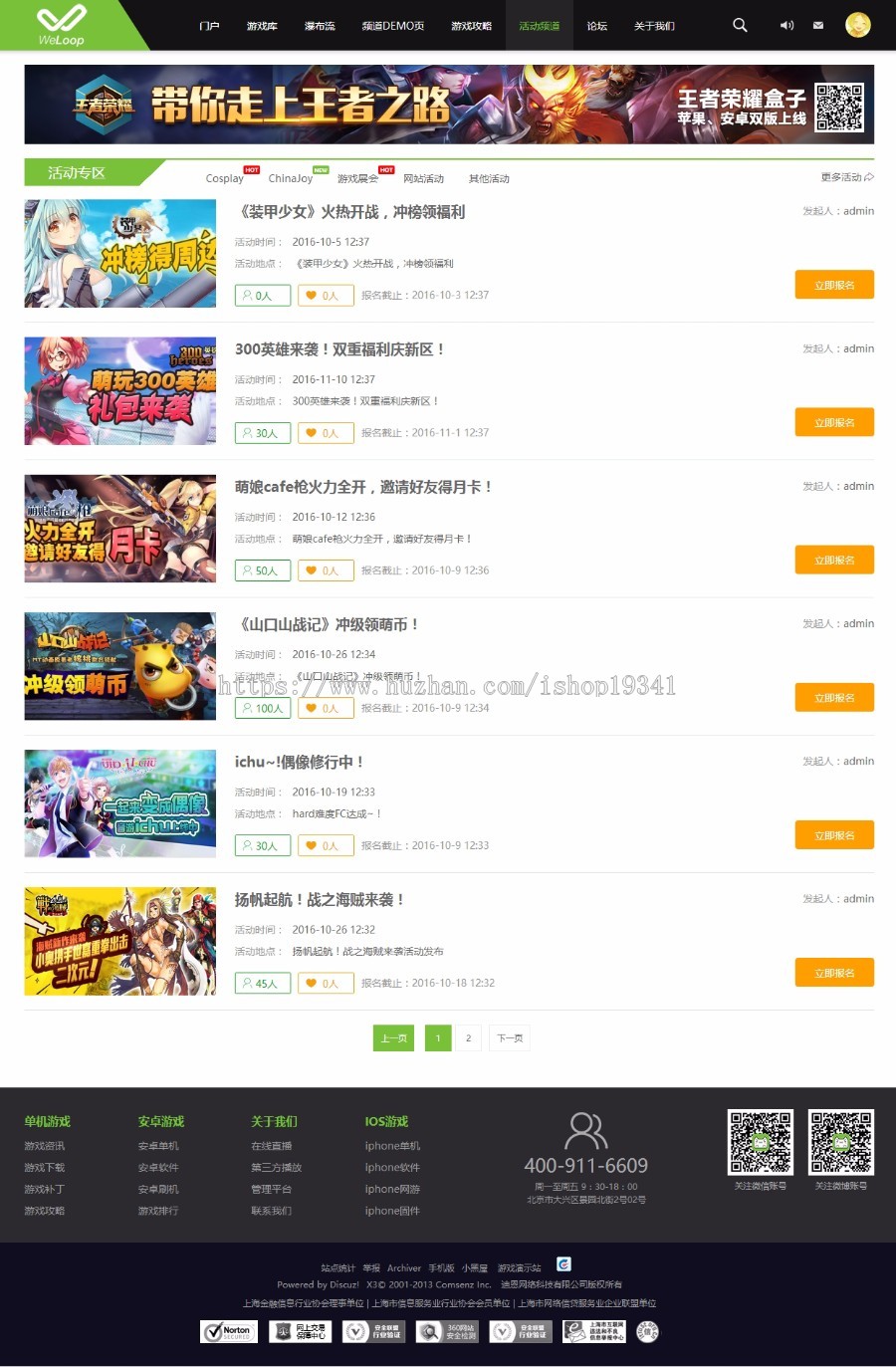The height and width of the screenshot is (1367, 896).
Task: Open 联系我们 in the footer
Action: 271,1211
